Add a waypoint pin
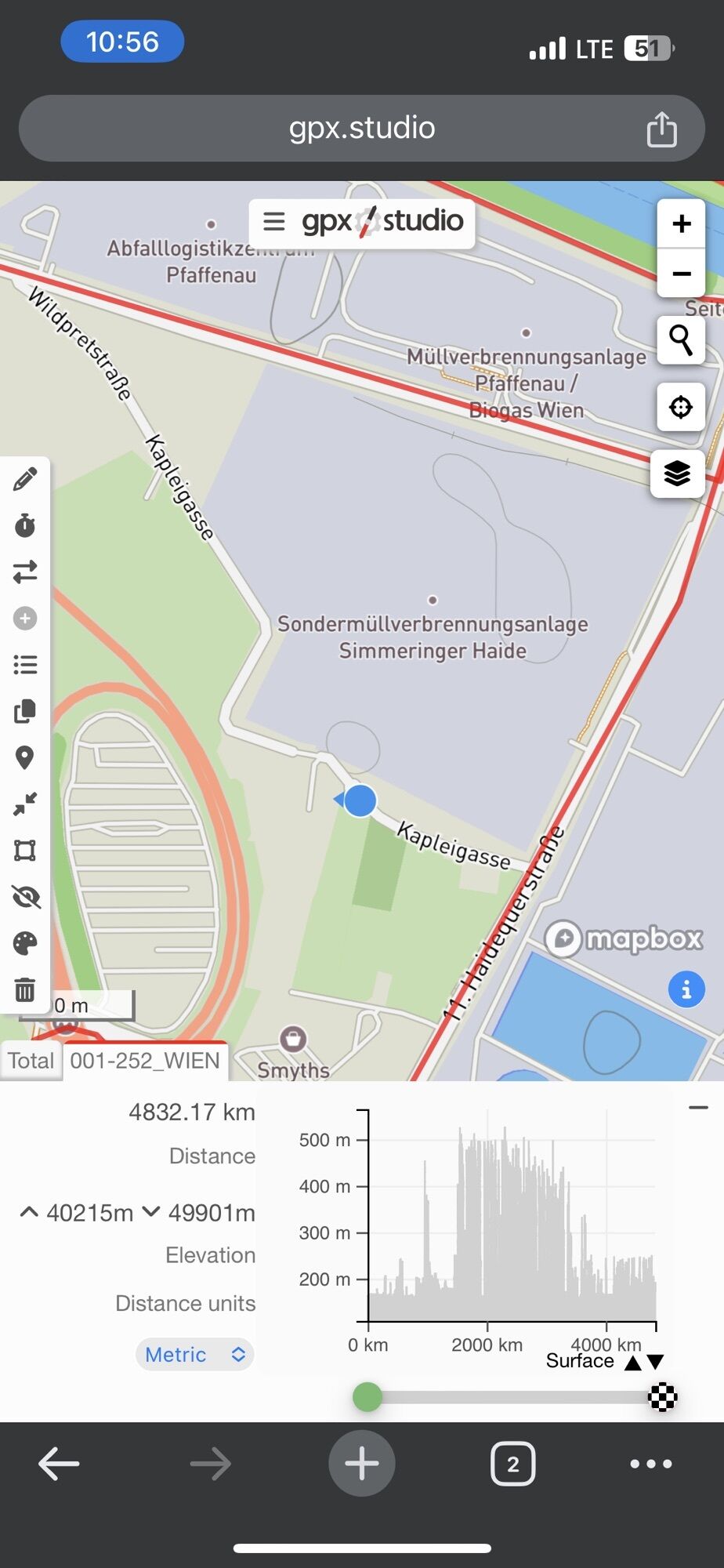Screen dimensions: 724x1568 [25, 757]
